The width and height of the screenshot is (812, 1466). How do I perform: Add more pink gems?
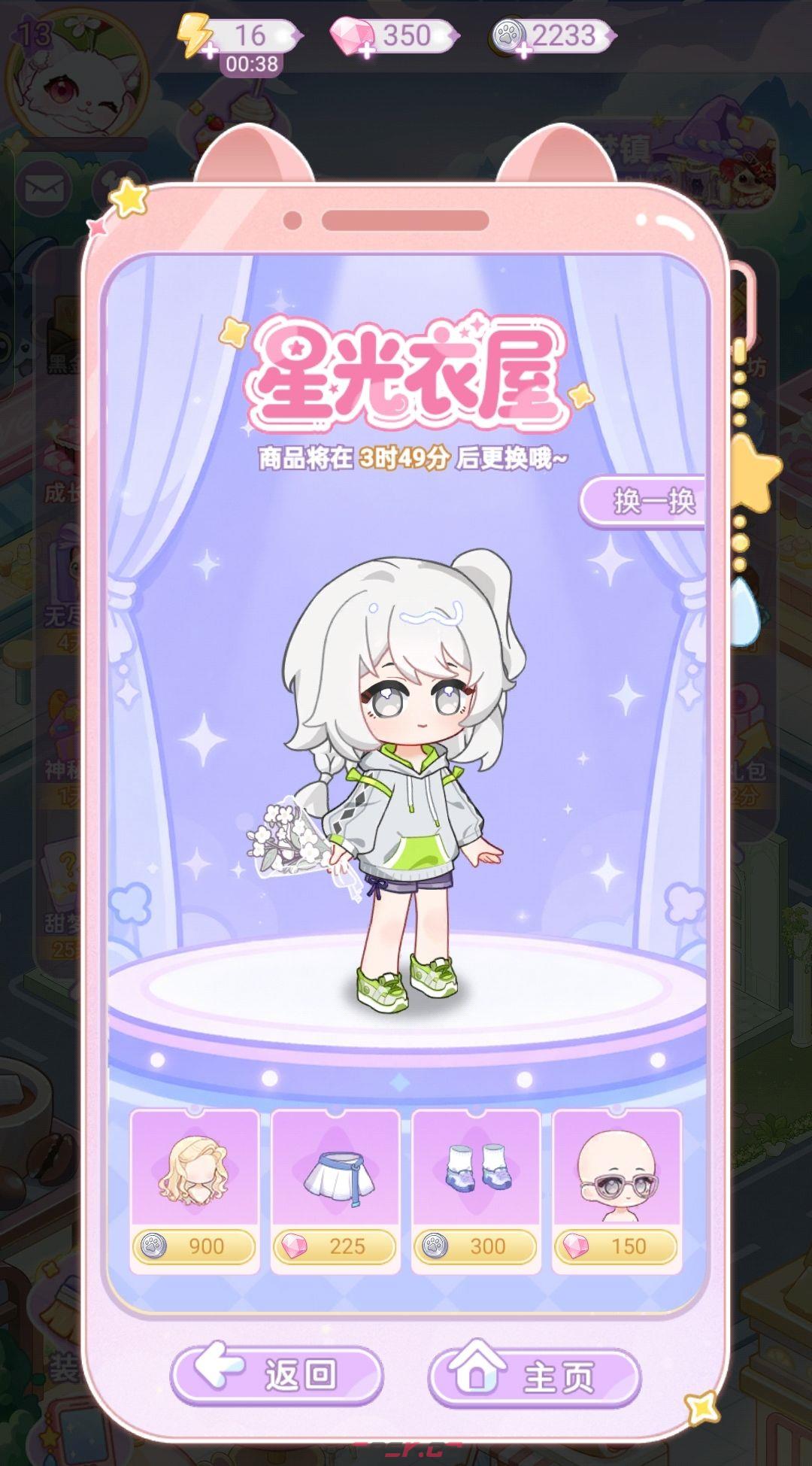[366, 50]
